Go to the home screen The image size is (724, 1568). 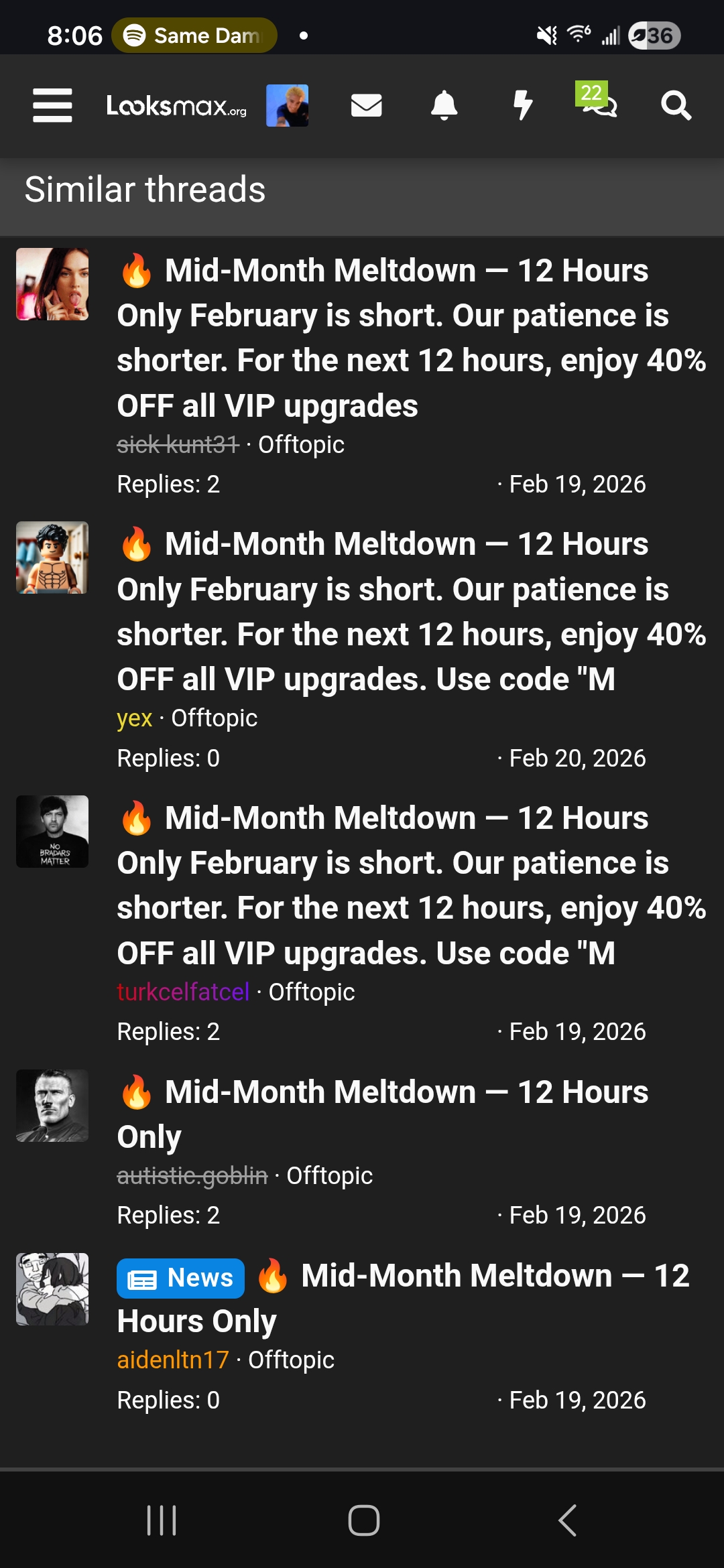(363, 1520)
